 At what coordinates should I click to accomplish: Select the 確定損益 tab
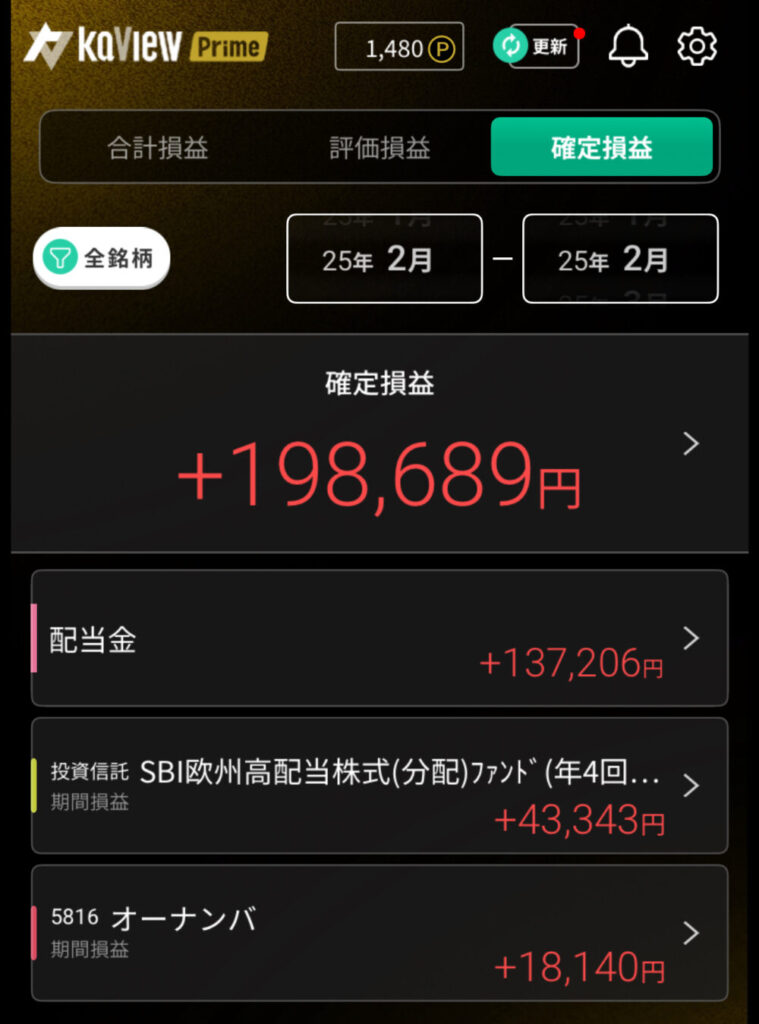[x=601, y=148]
